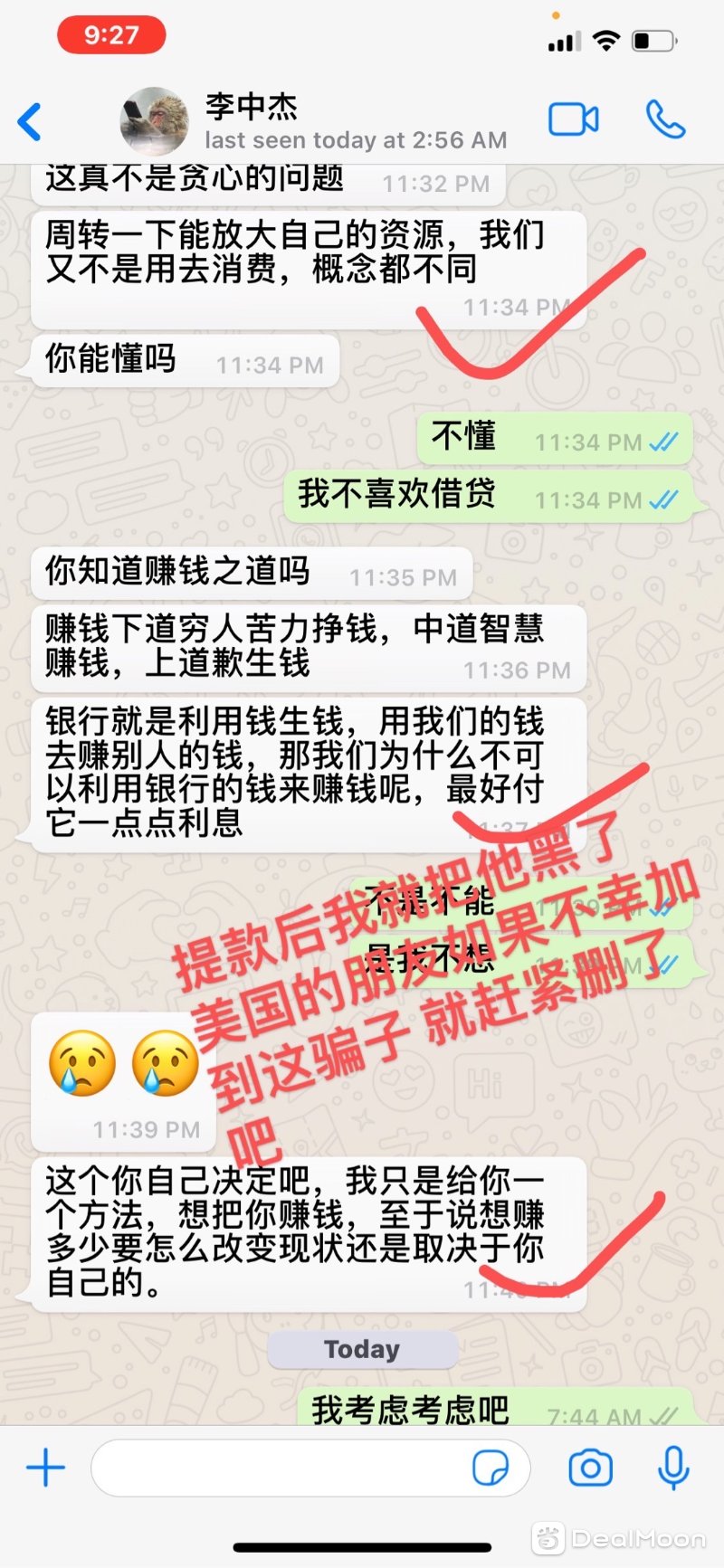Image resolution: width=724 pixels, height=1568 pixels.
Task: Start a voice call with 李中杰
Action: [665, 119]
